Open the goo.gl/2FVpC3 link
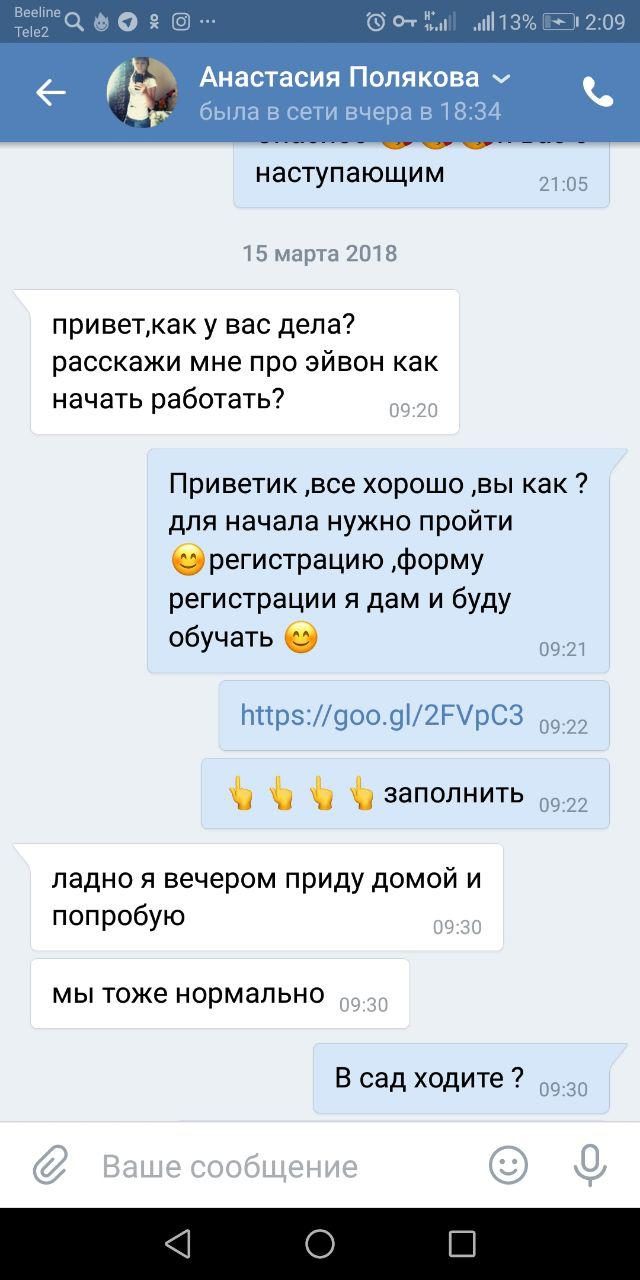Screen dimensions: 640x1280 pyautogui.click(x=381, y=715)
